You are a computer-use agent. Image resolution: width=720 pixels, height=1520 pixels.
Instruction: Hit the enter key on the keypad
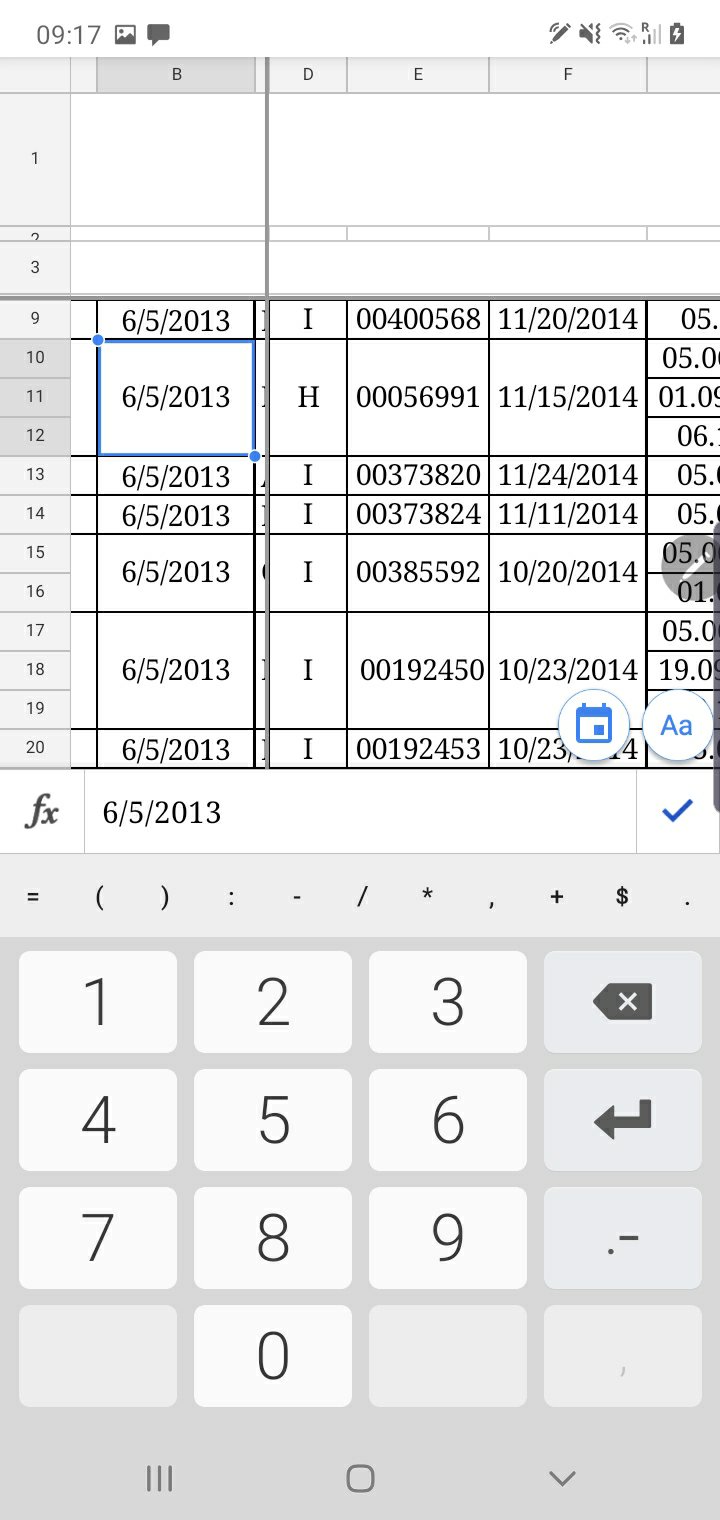click(x=622, y=1119)
